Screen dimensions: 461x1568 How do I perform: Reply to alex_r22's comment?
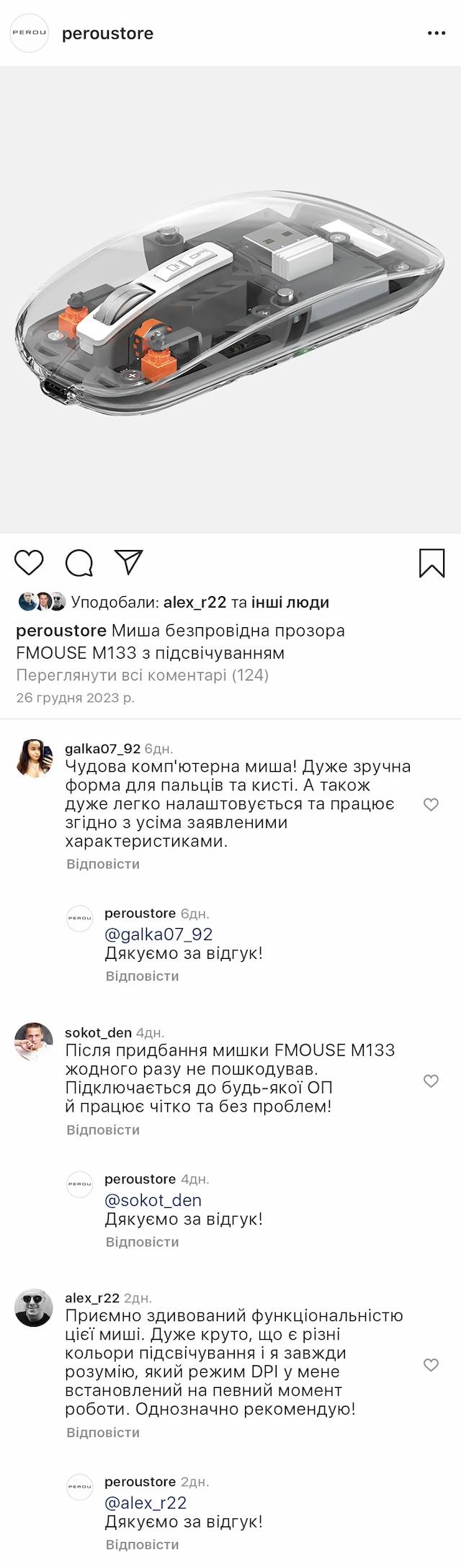[x=103, y=1433]
